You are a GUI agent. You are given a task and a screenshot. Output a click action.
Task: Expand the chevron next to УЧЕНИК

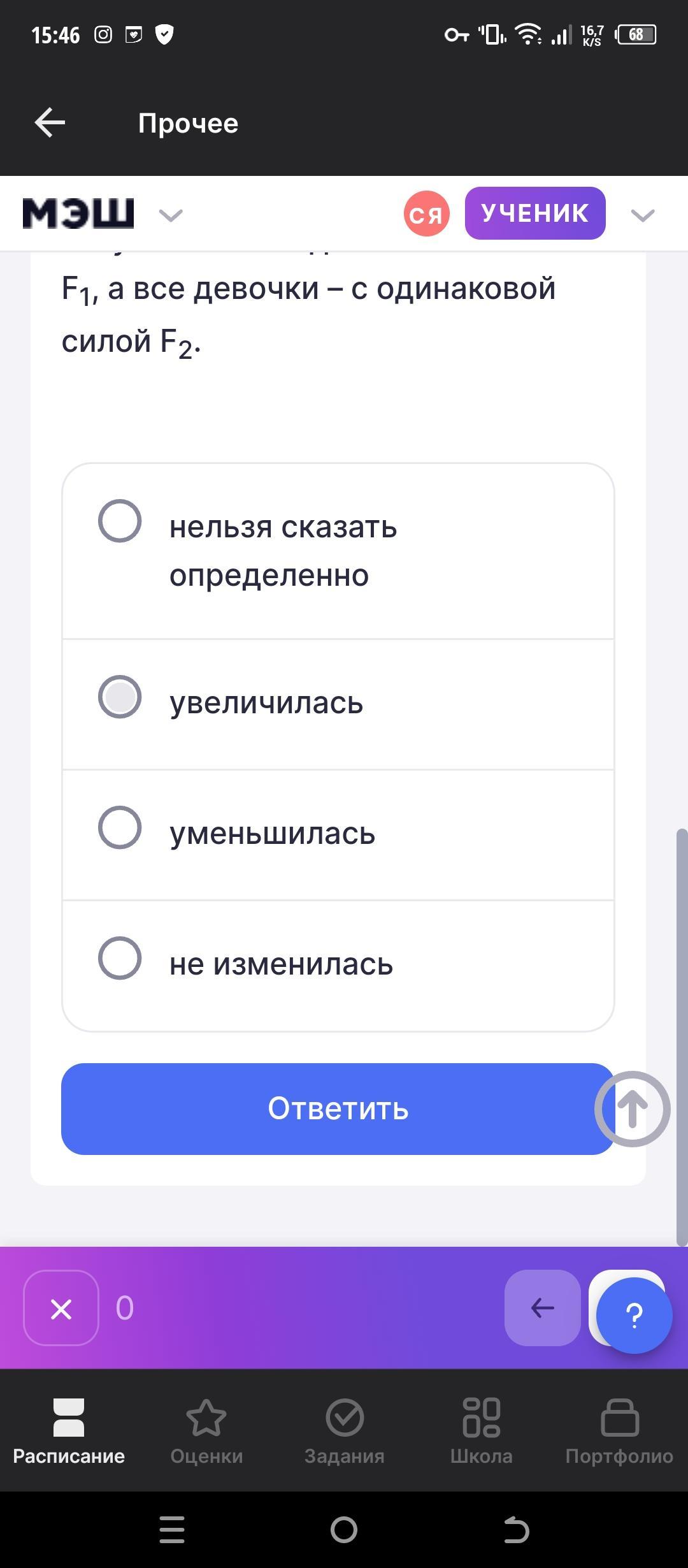[642, 215]
